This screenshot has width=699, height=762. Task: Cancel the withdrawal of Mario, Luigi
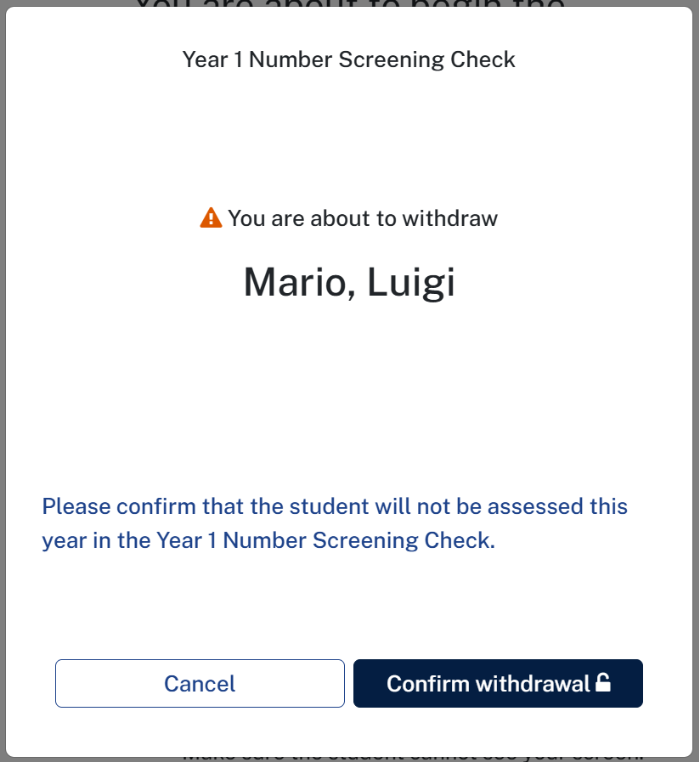pos(199,684)
